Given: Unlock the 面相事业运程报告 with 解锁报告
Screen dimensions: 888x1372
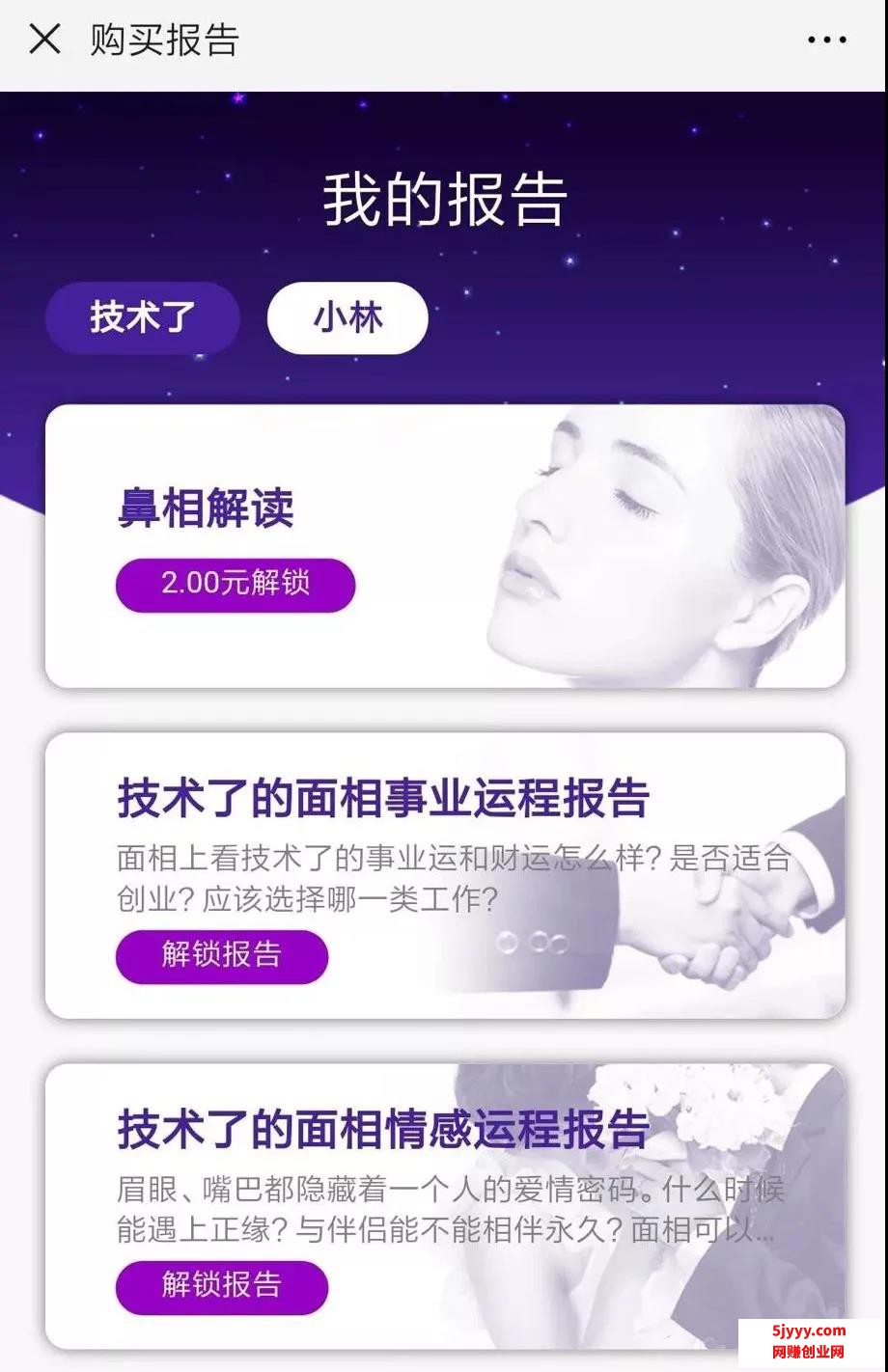Looking at the screenshot, I should tap(222, 954).
